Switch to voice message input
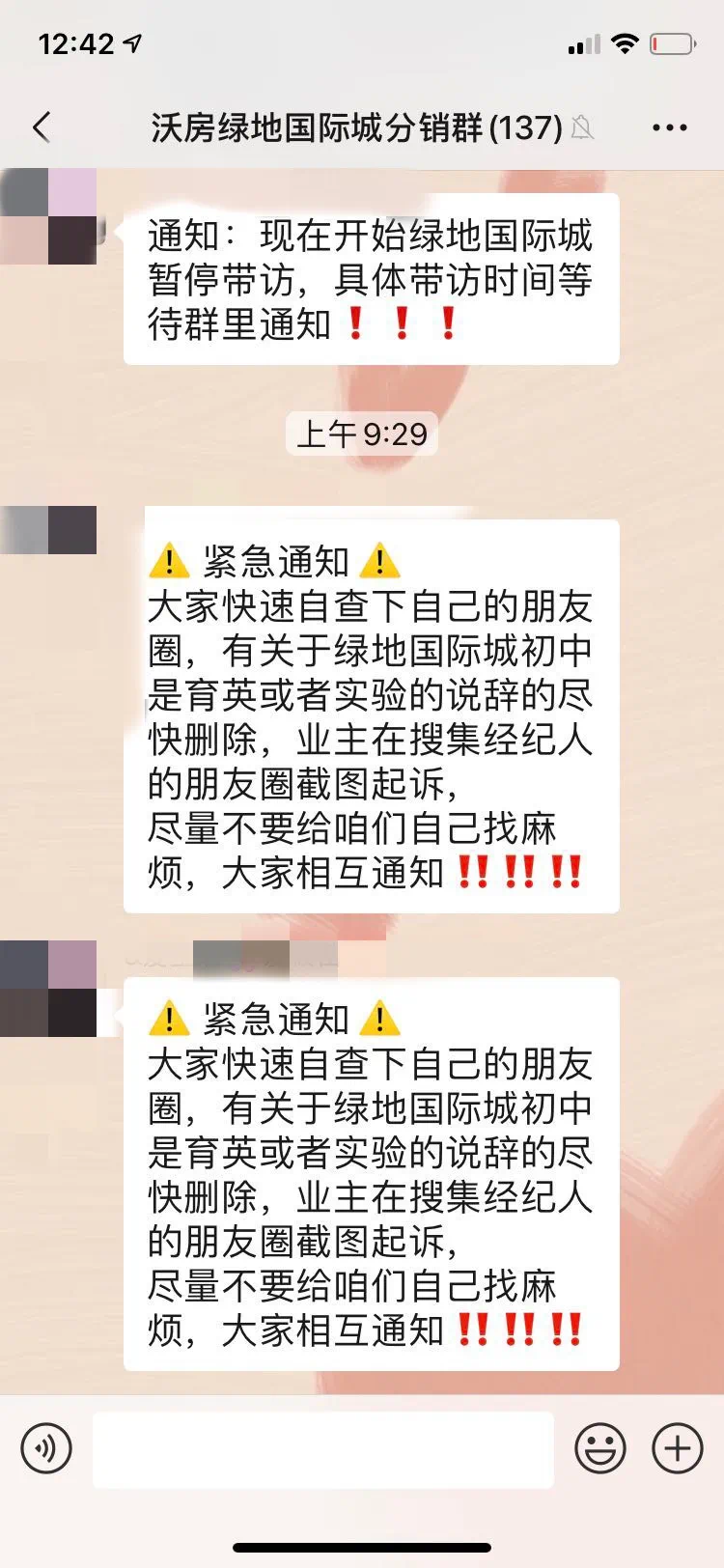The width and height of the screenshot is (724, 1568). click(x=46, y=1448)
